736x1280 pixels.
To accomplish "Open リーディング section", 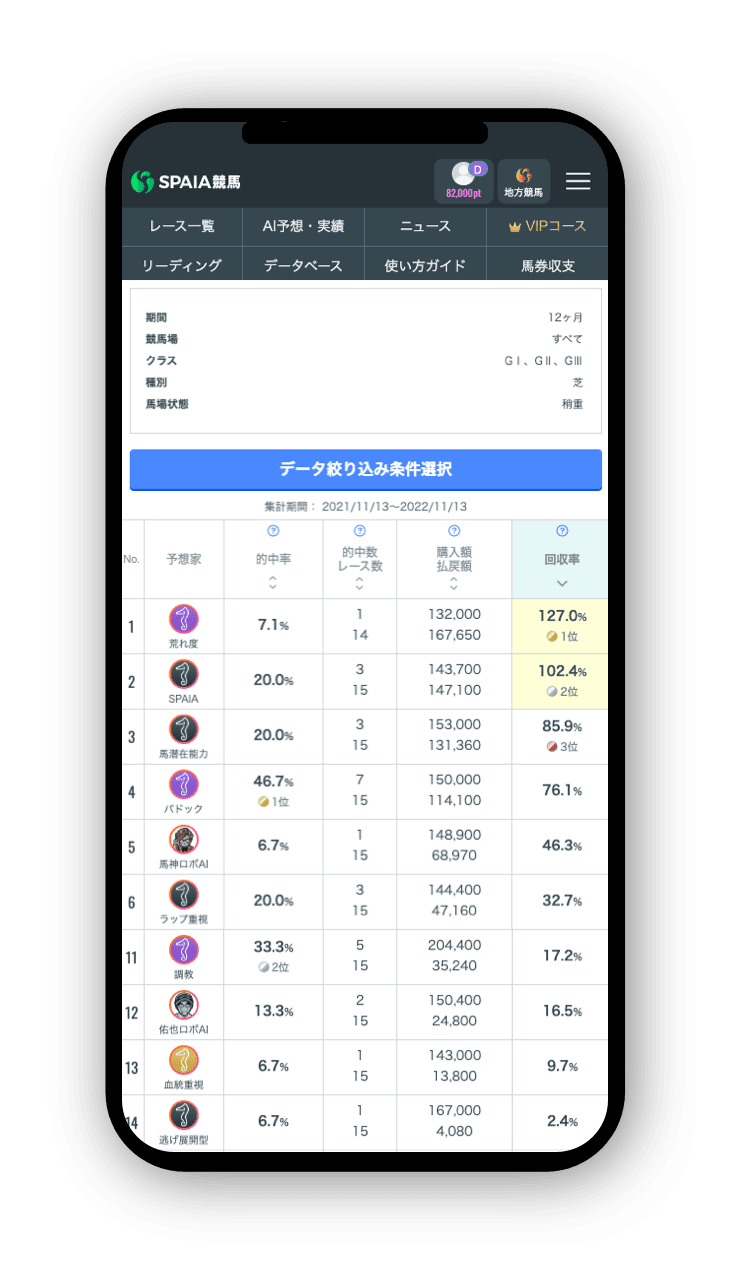I will [x=182, y=265].
